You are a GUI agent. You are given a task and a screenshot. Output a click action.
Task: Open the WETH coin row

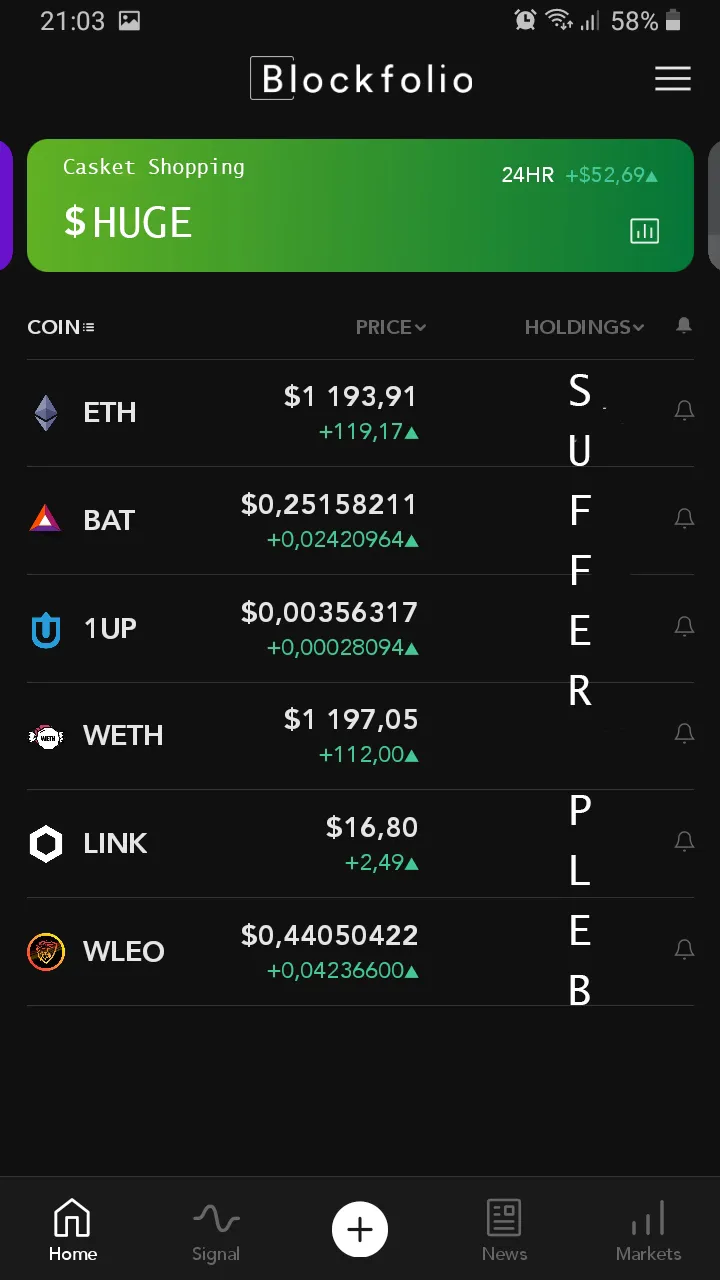click(360, 736)
